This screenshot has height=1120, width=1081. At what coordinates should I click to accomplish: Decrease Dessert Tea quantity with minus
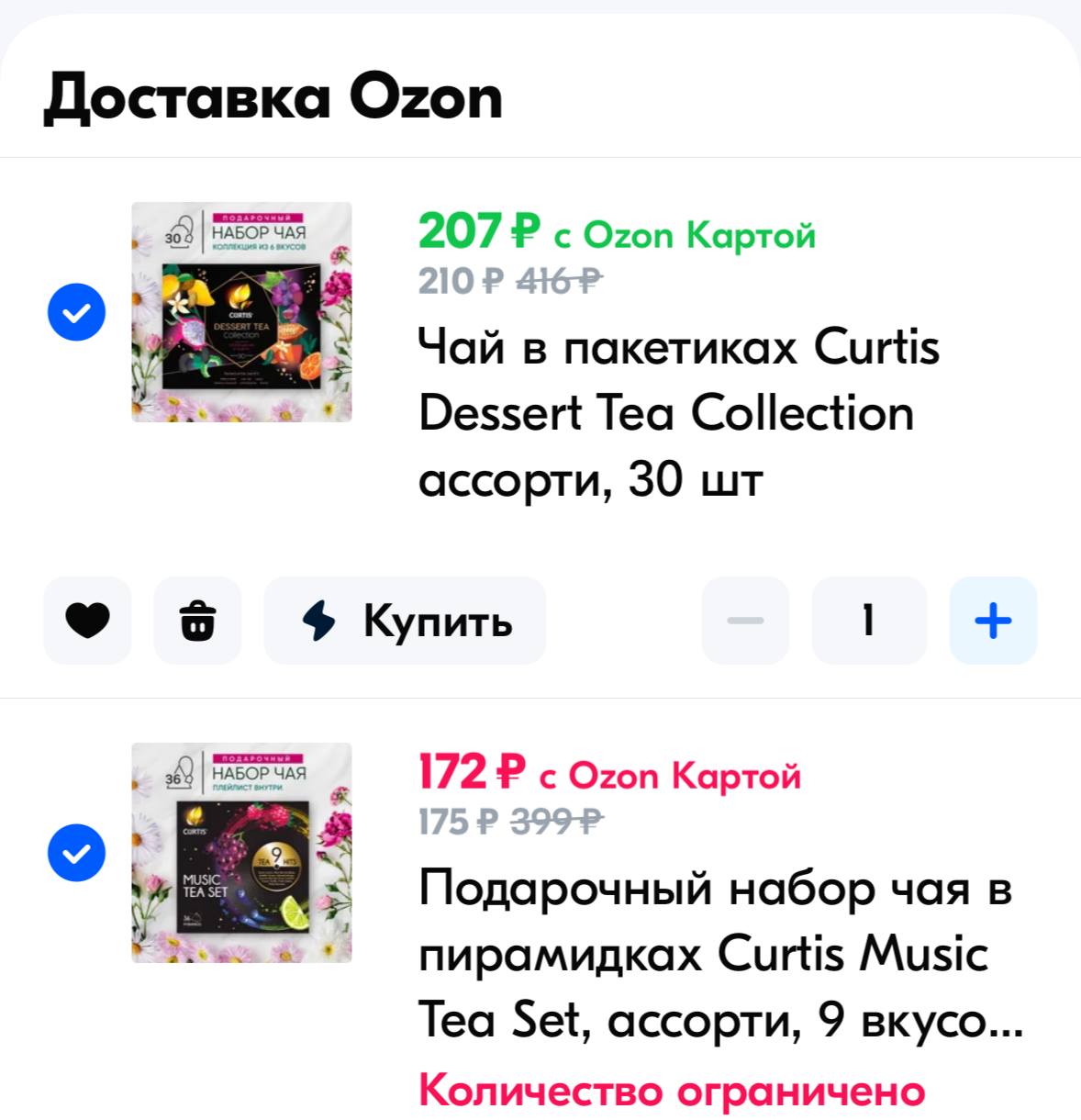(x=745, y=621)
